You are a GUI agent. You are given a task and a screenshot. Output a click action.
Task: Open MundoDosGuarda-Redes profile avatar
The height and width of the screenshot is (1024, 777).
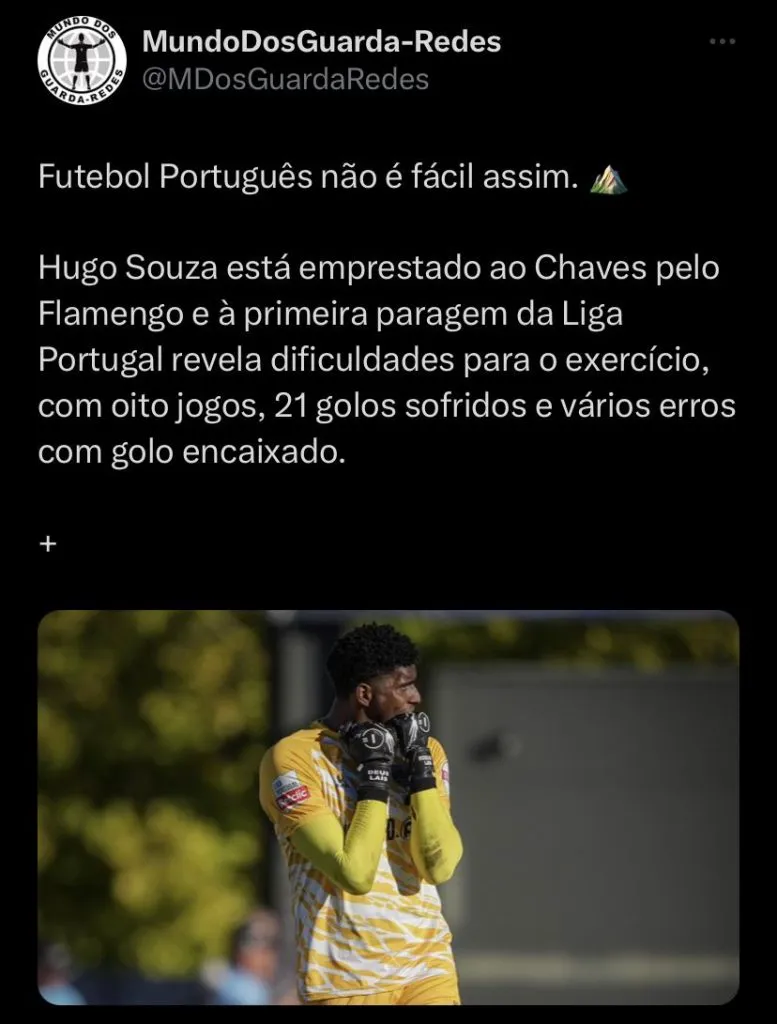tap(82, 61)
